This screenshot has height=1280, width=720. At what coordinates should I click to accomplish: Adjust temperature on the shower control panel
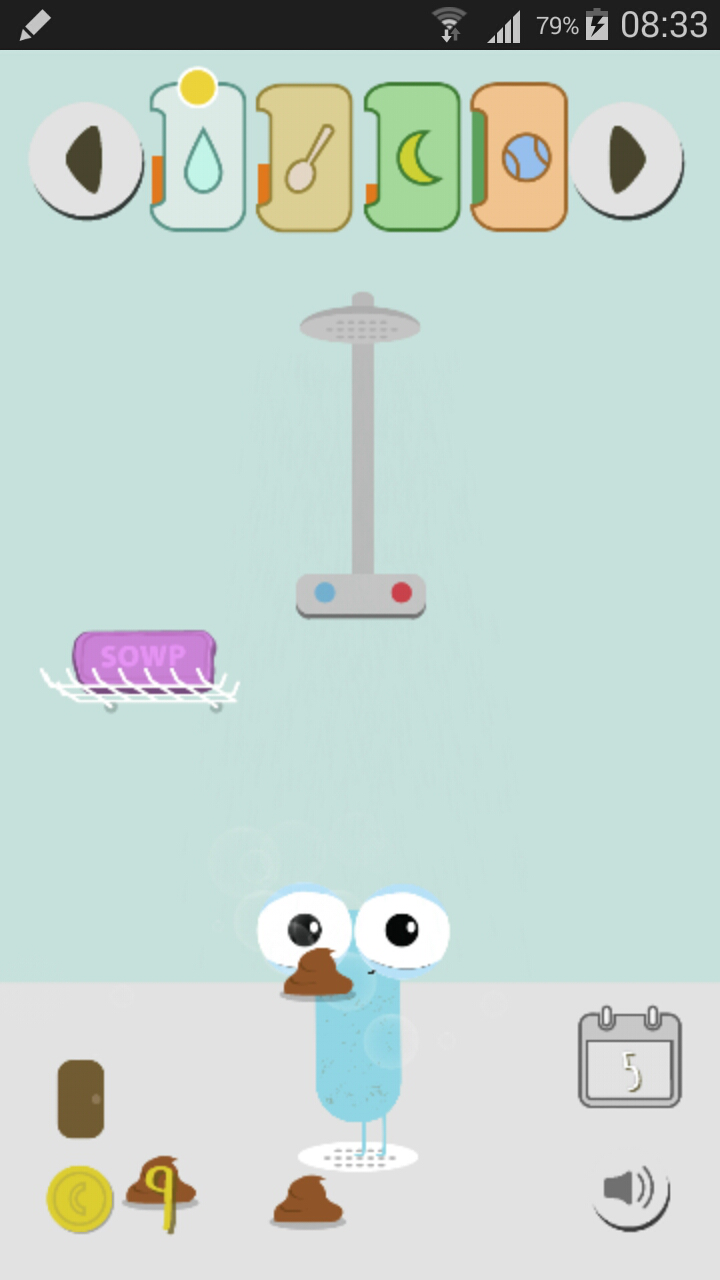click(x=360, y=595)
